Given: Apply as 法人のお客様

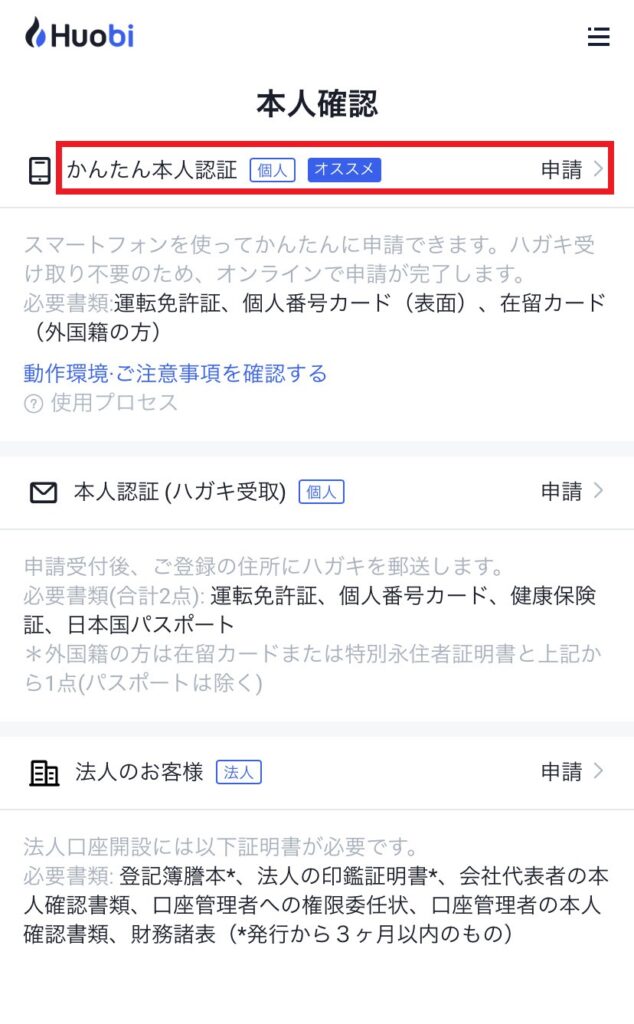Looking at the screenshot, I should coord(571,772).
